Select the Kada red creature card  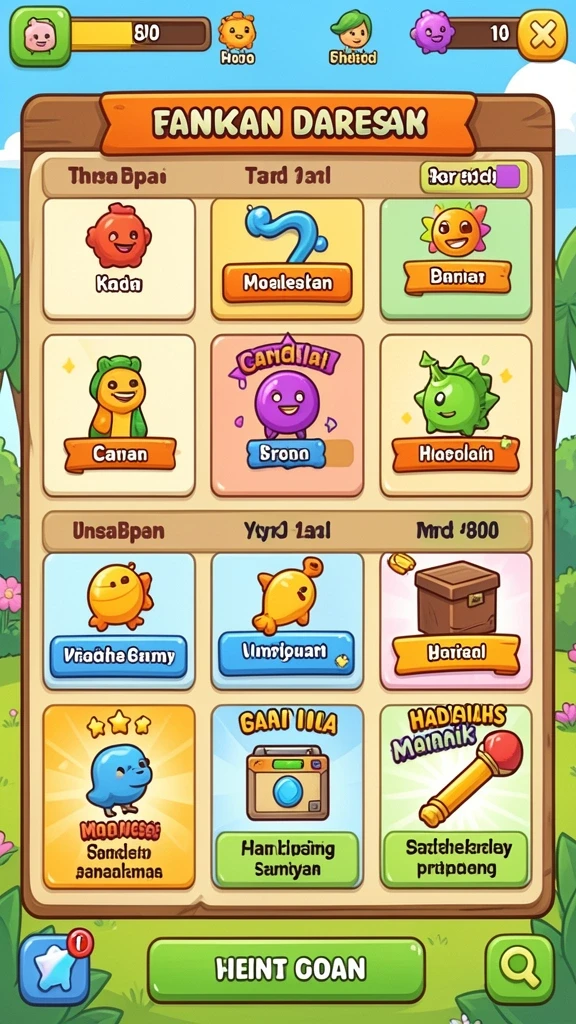(119, 259)
